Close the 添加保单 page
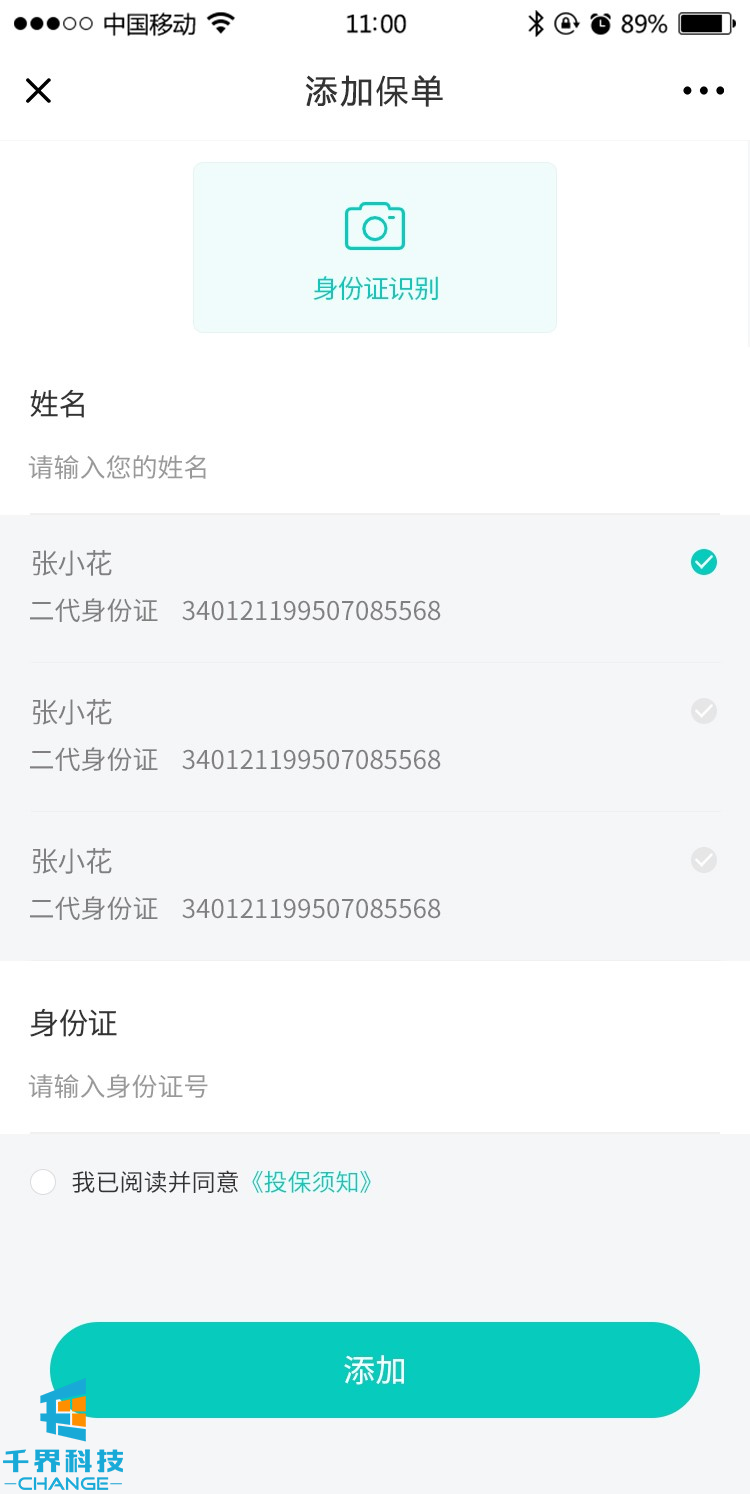This screenshot has height=1494, width=750. click(38, 91)
